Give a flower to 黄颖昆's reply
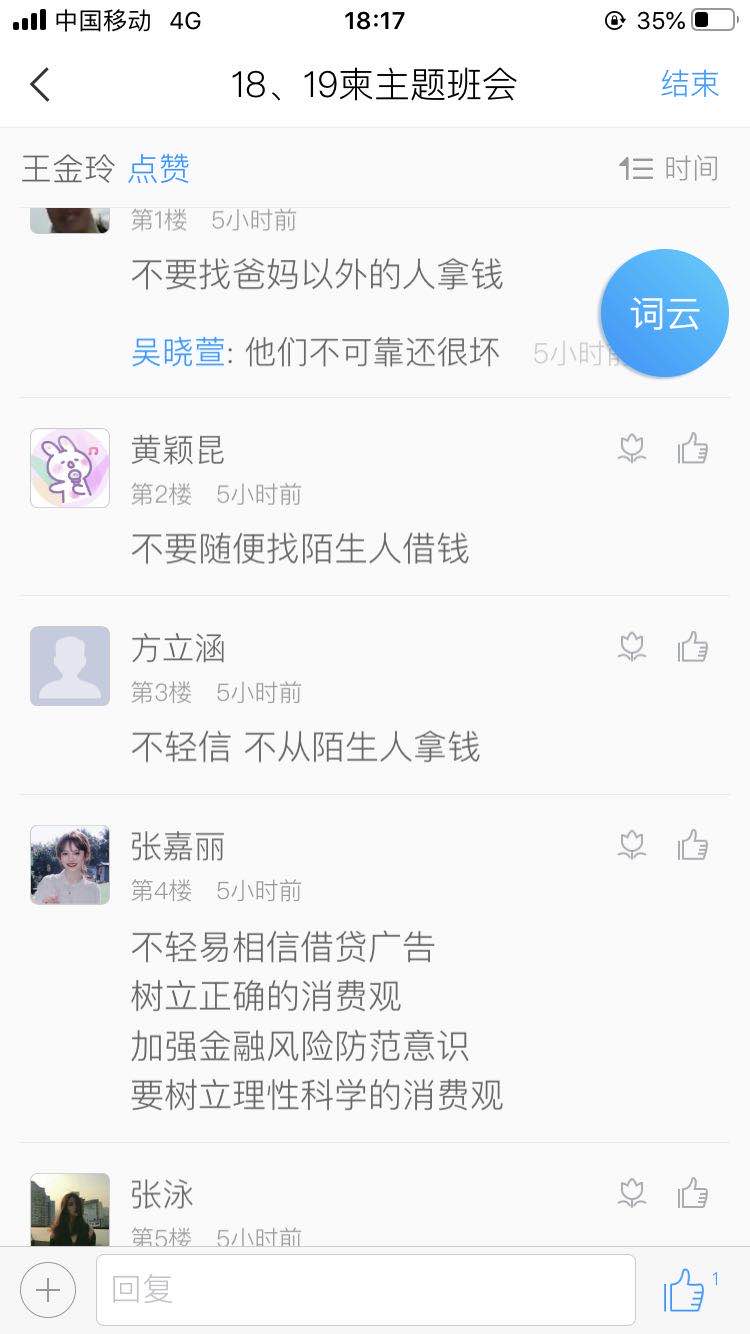Screen dimensions: 750x1334 tap(632, 450)
